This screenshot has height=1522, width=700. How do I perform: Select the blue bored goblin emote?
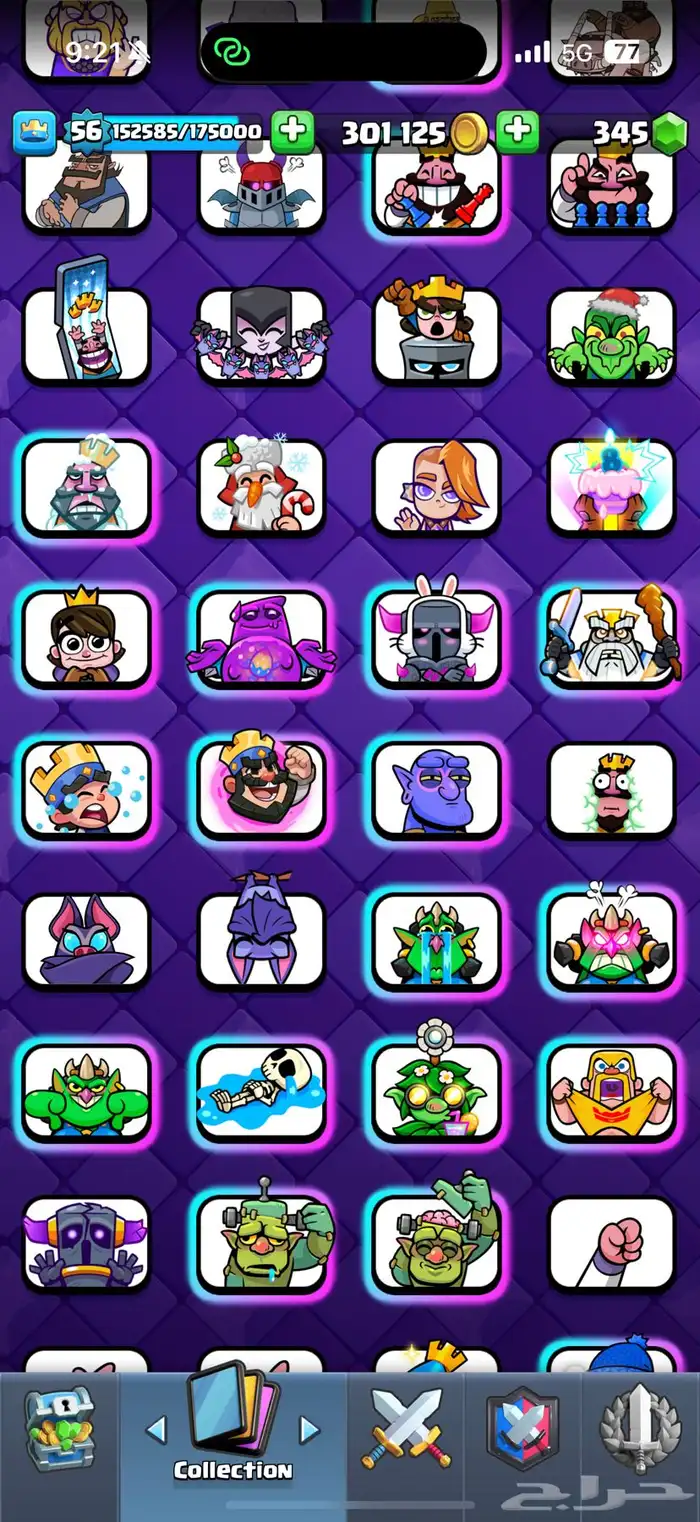tap(436, 788)
